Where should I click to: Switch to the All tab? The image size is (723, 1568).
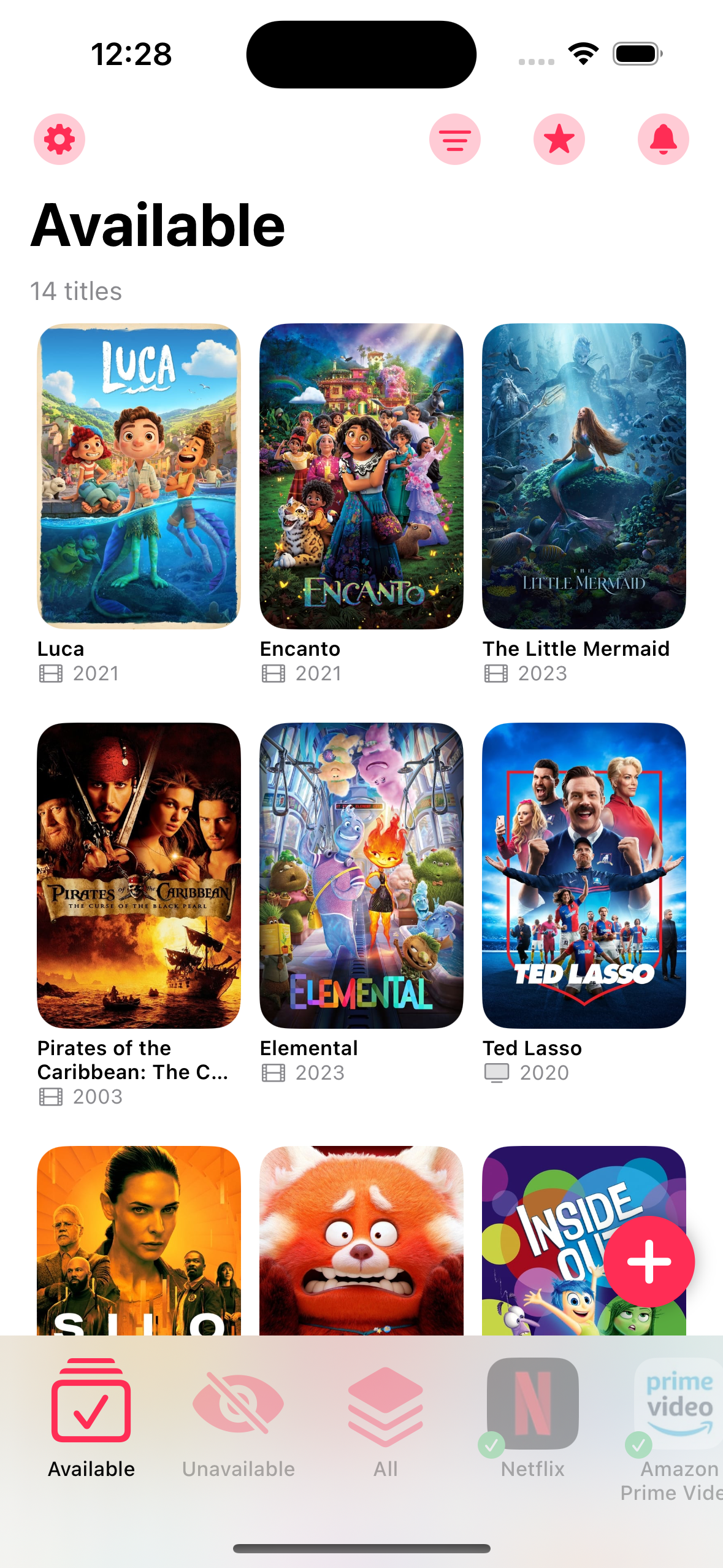[386, 1418]
